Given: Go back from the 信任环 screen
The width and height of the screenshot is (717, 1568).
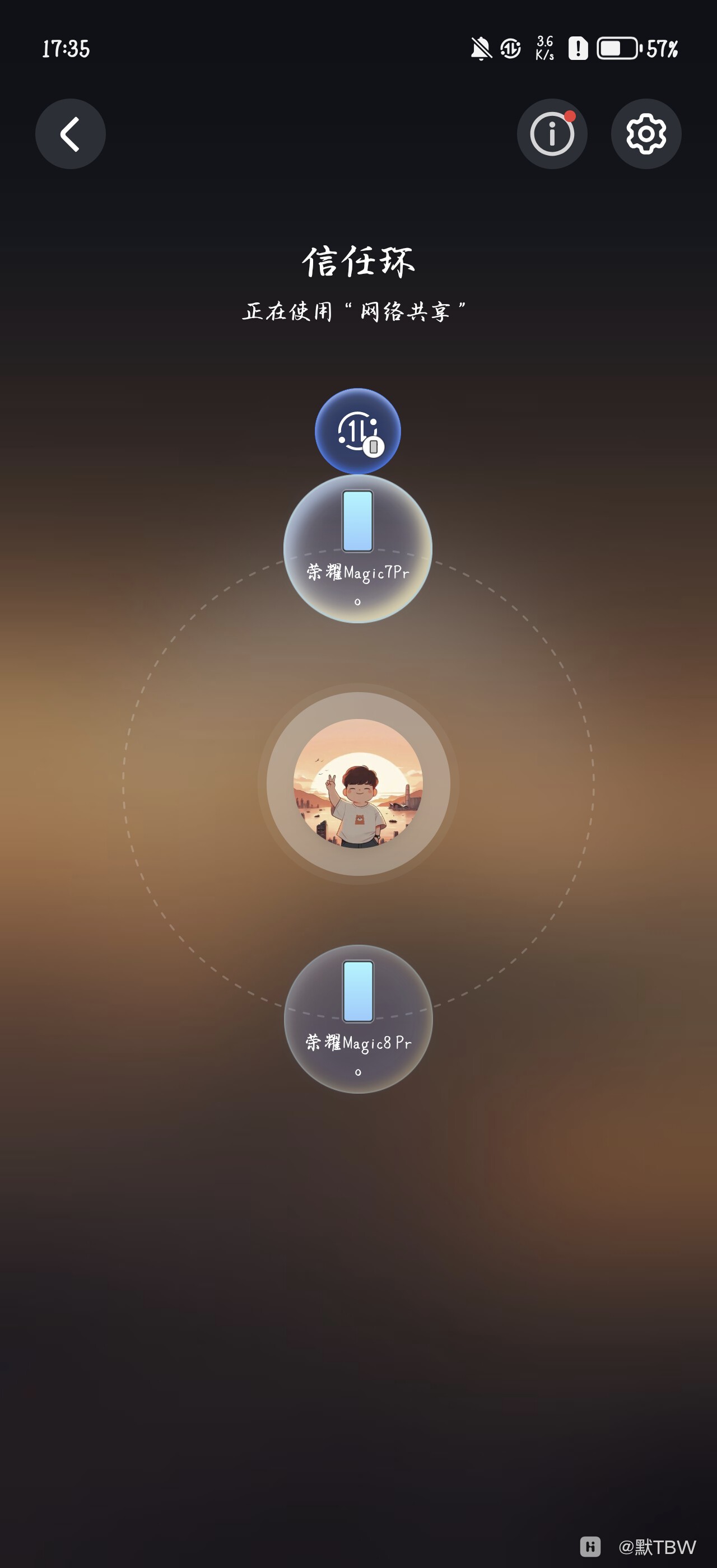Looking at the screenshot, I should point(70,134).
